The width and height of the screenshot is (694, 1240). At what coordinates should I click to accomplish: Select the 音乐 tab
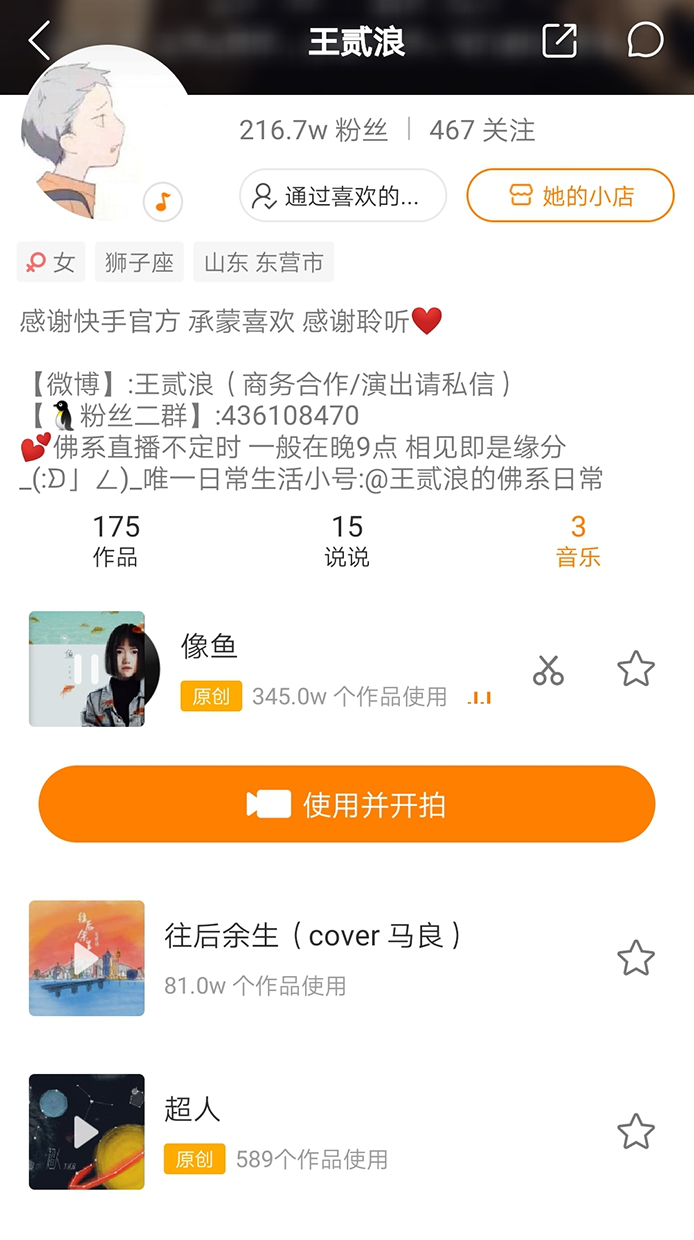pyautogui.click(x=578, y=541)
